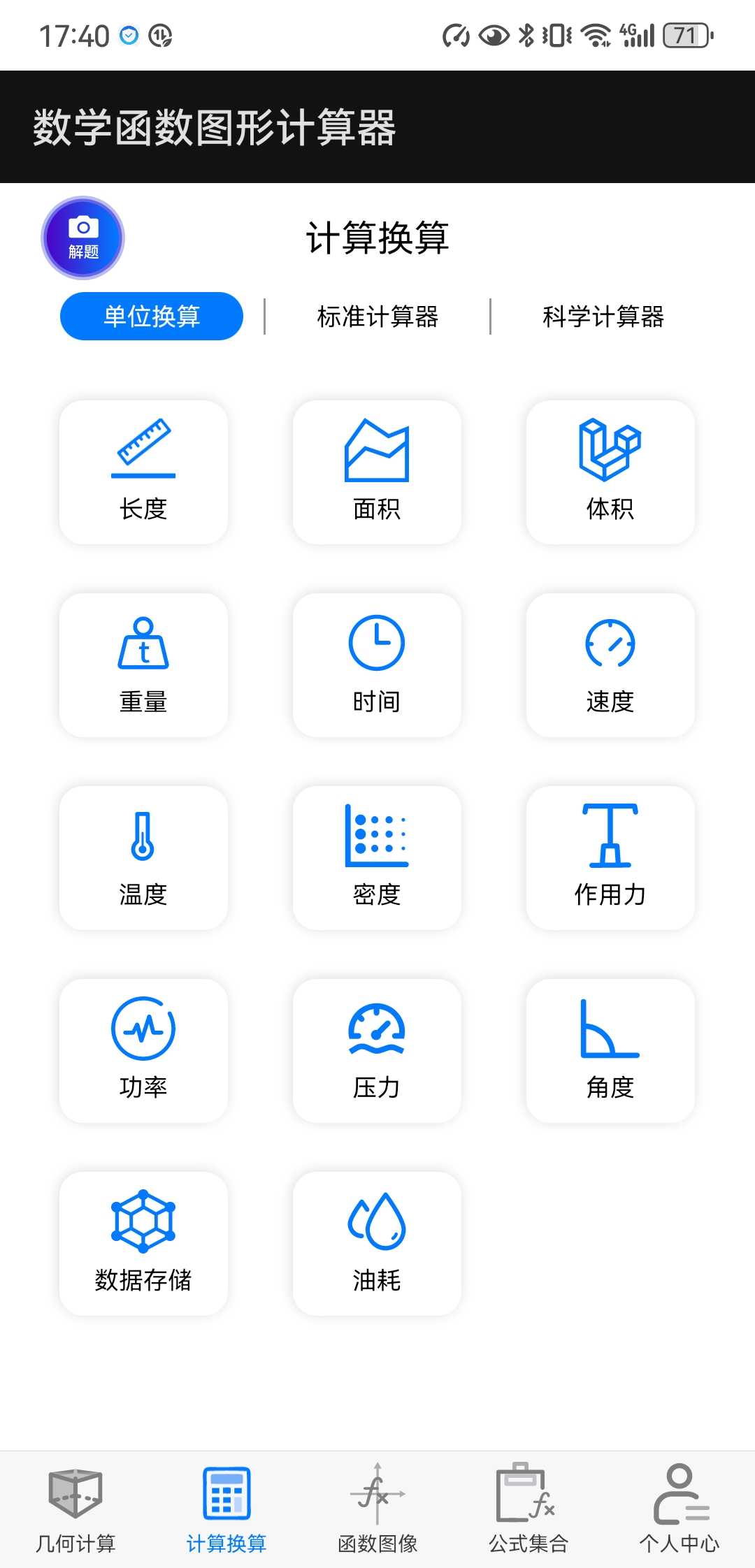Open the 时间 conversion card
755x1568 pixels.
[377, 665]
